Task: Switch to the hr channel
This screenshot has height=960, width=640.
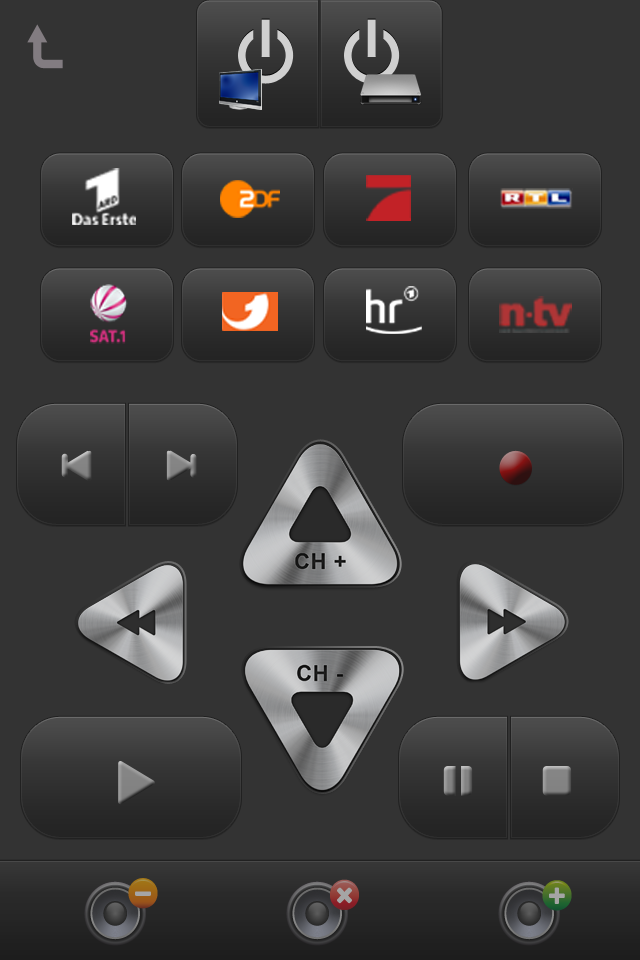Action: (389, 314)
